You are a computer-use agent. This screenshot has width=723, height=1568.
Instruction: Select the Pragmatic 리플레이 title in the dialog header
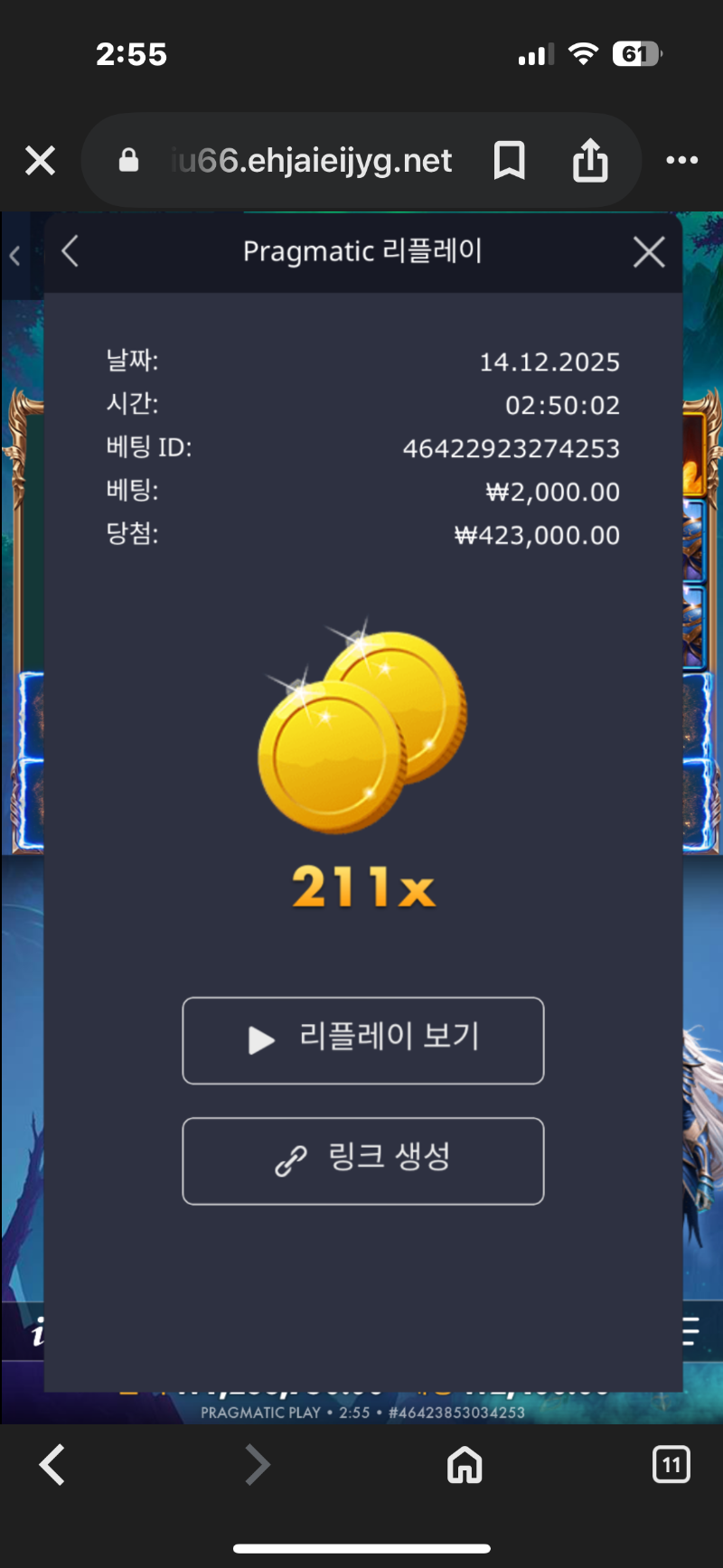pyautogui.click(x=361, y=252)
